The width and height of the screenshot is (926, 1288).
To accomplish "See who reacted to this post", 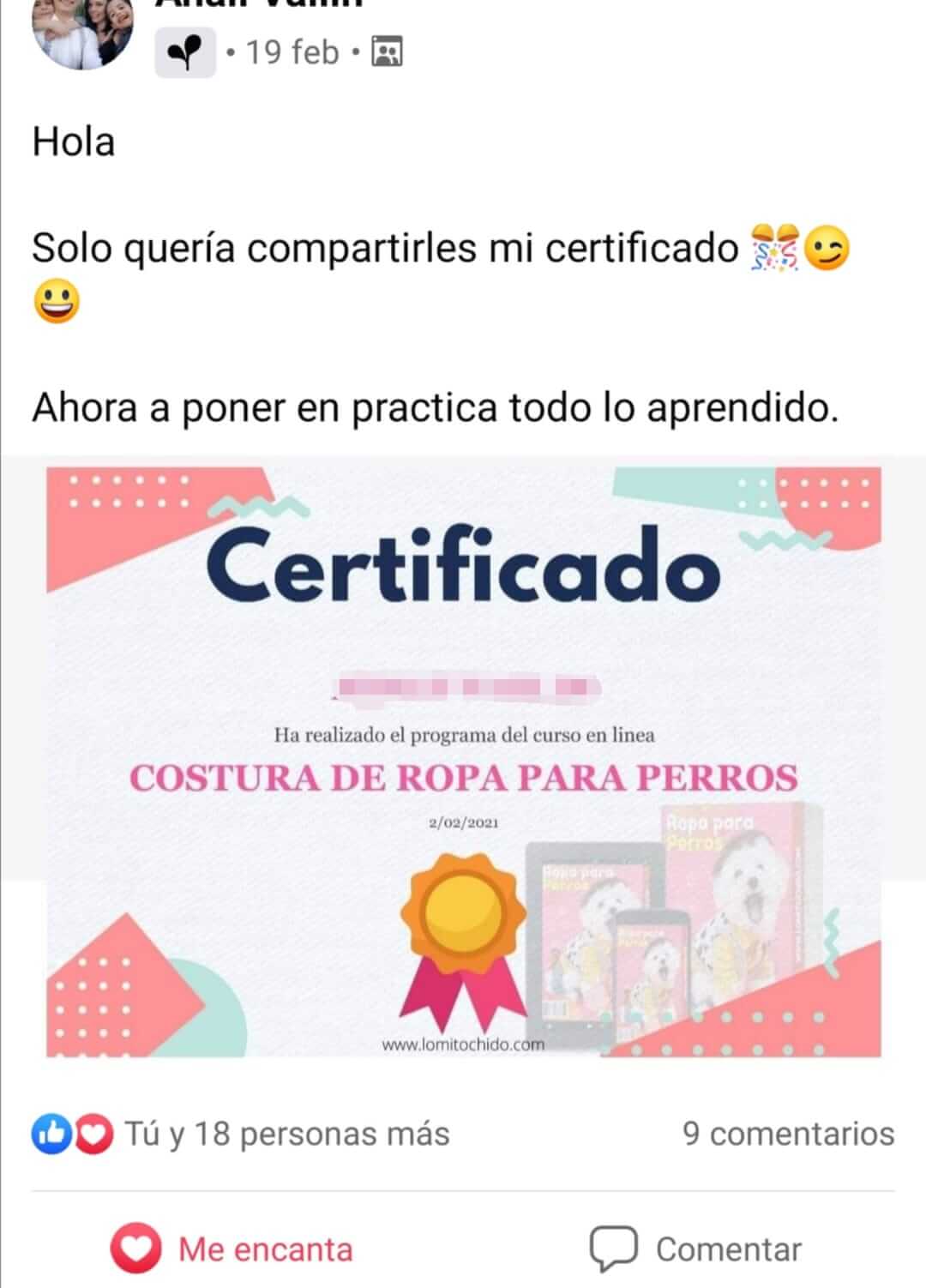I will pyautogui.click(x=241, y=1134).
